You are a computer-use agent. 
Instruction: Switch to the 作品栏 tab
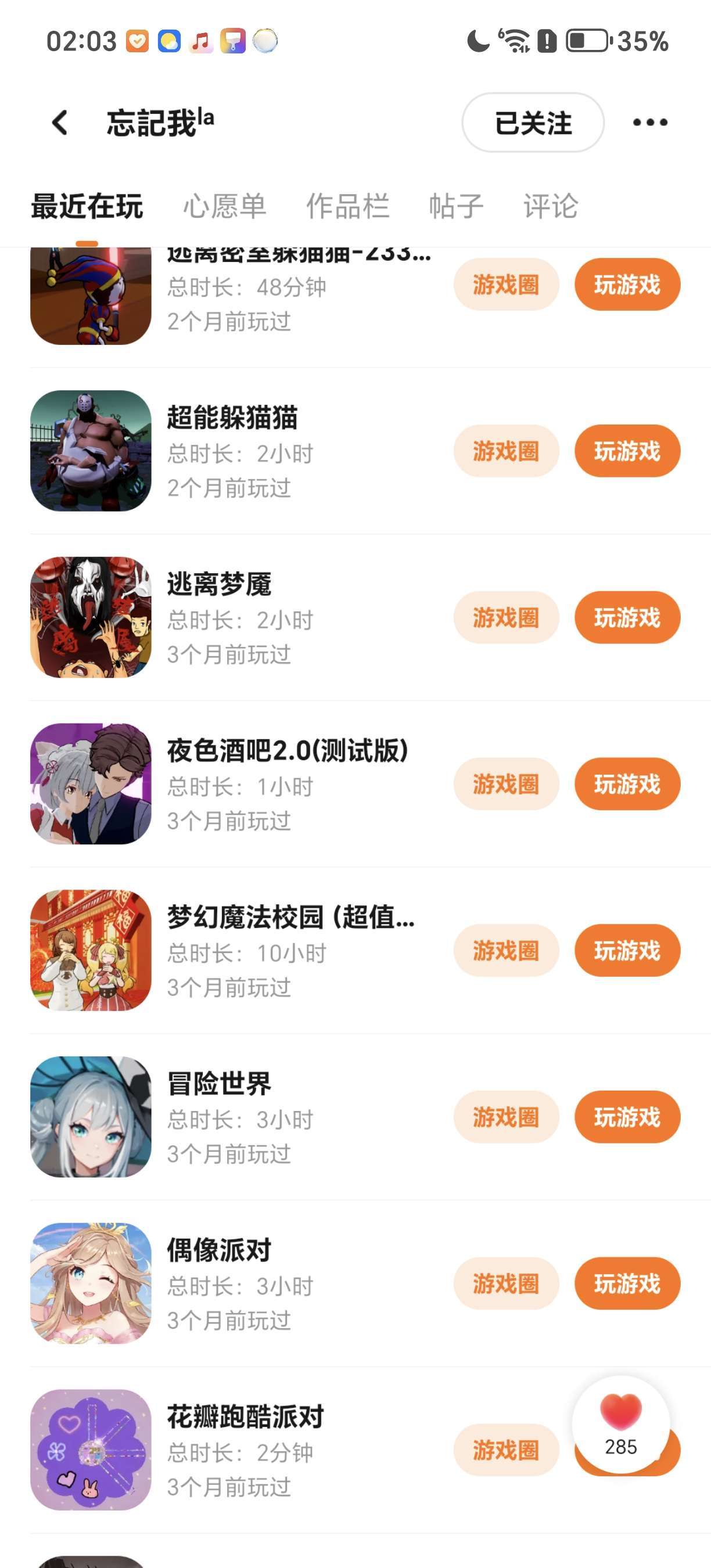347,206
